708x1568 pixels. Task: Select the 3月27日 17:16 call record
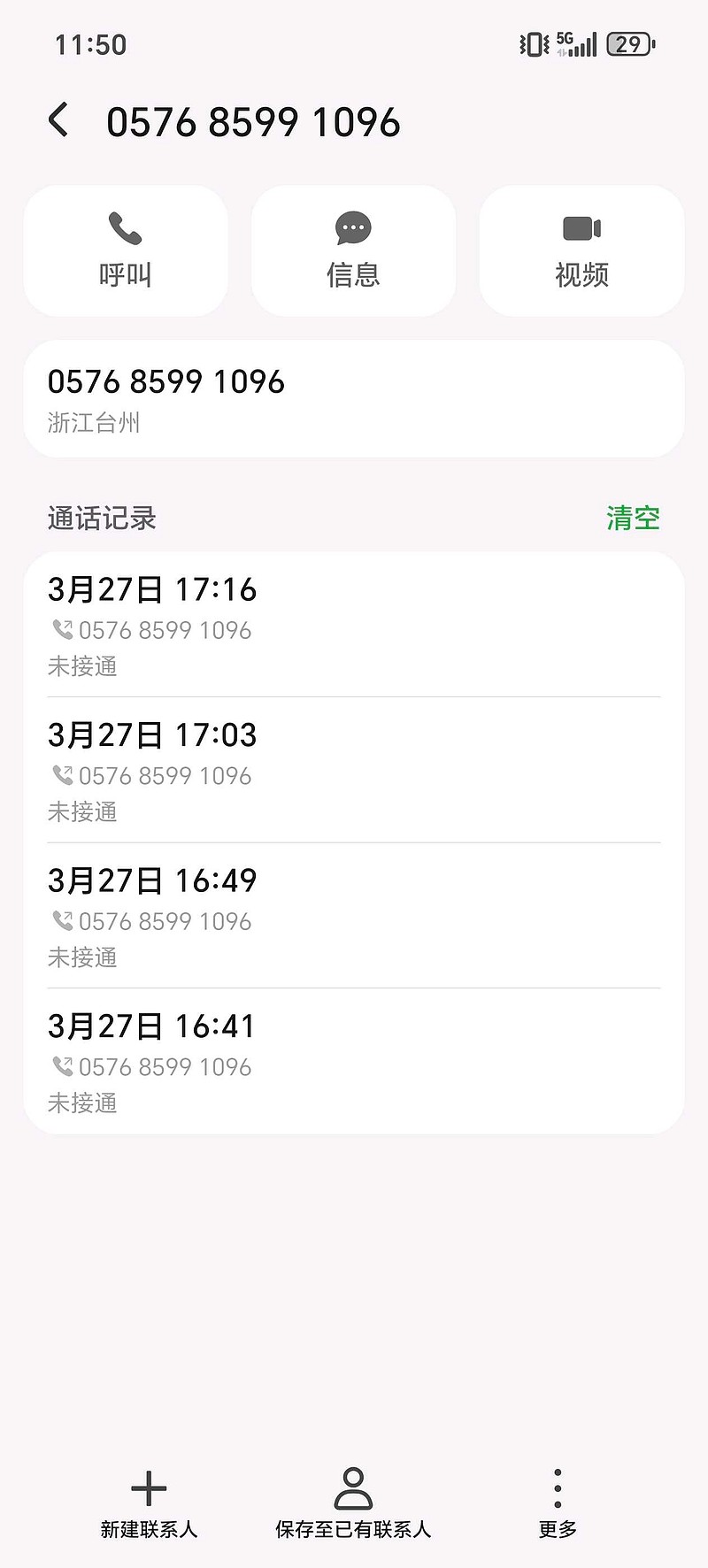point(353,626)
